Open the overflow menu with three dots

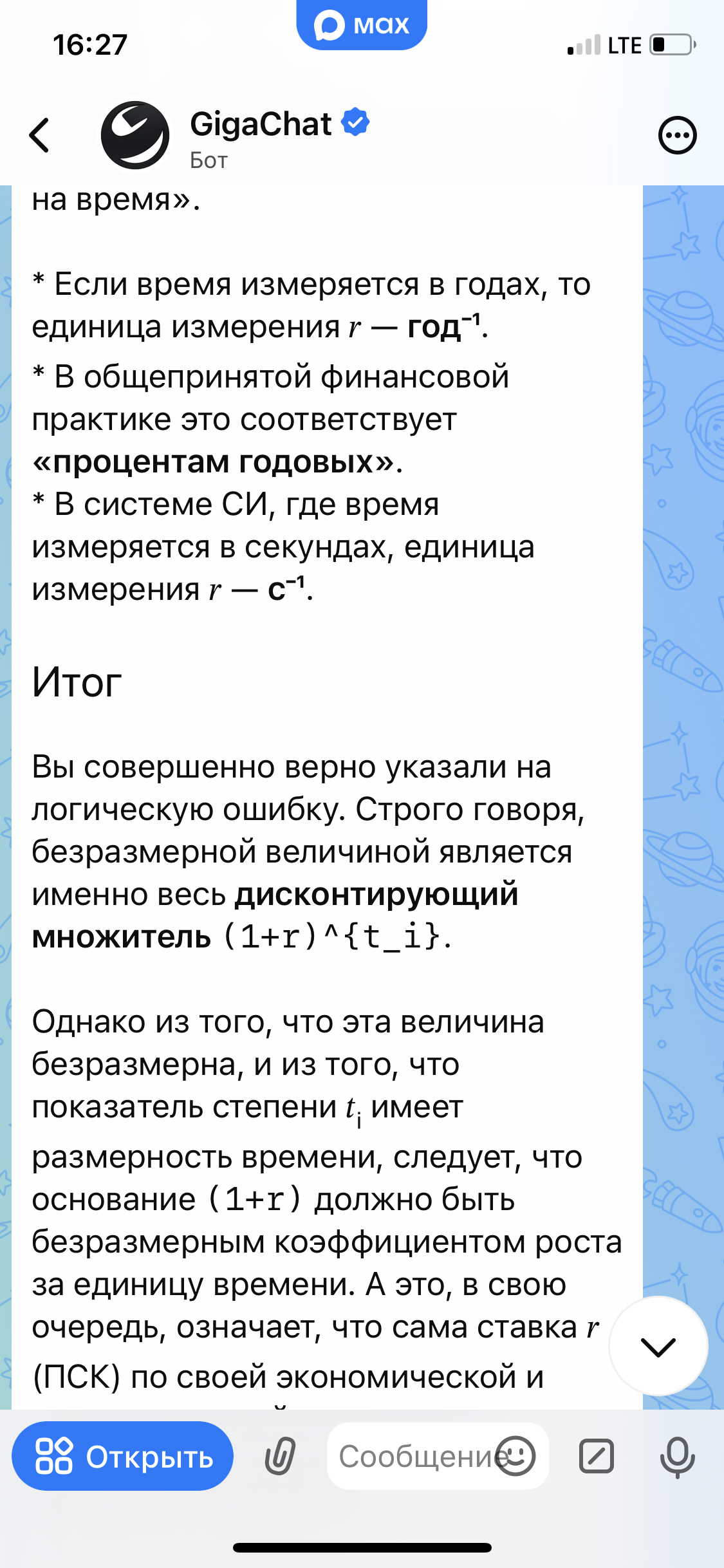click(x=677, y=136)
